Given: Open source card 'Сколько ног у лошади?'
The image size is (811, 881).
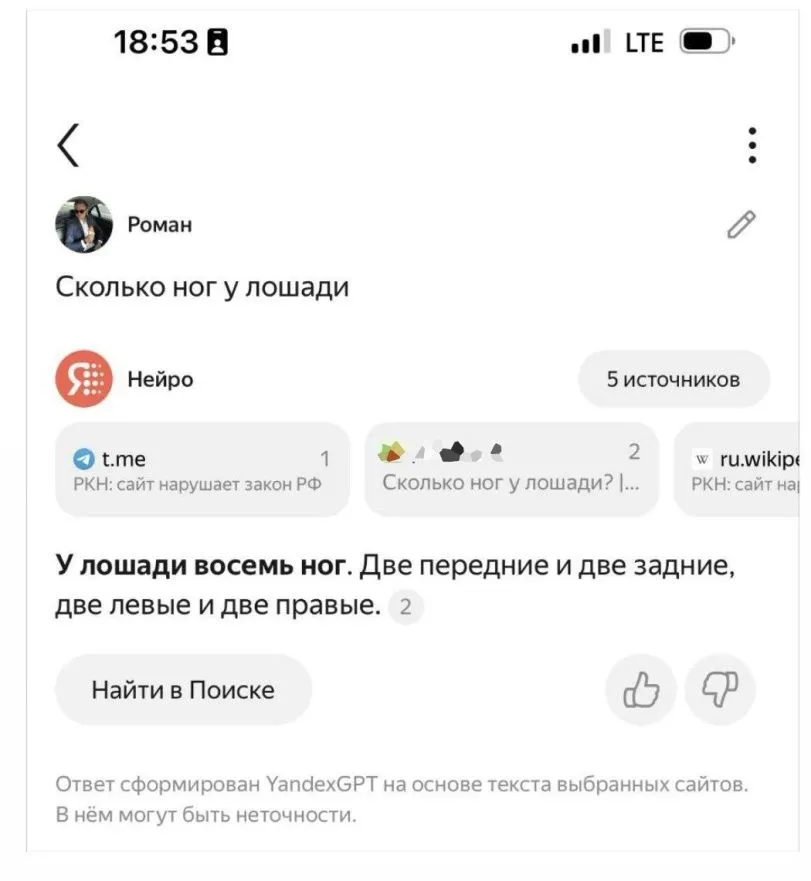Looking at the screenshot, I should [511, 470].
